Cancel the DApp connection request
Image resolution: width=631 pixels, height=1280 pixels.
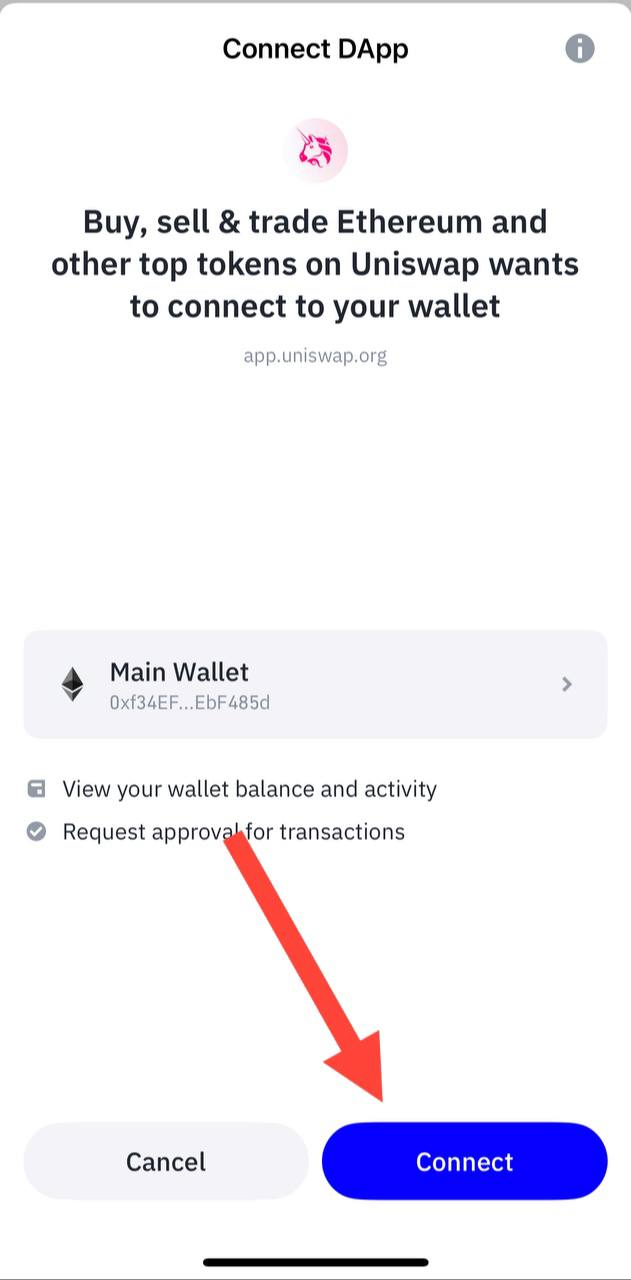166,1161
